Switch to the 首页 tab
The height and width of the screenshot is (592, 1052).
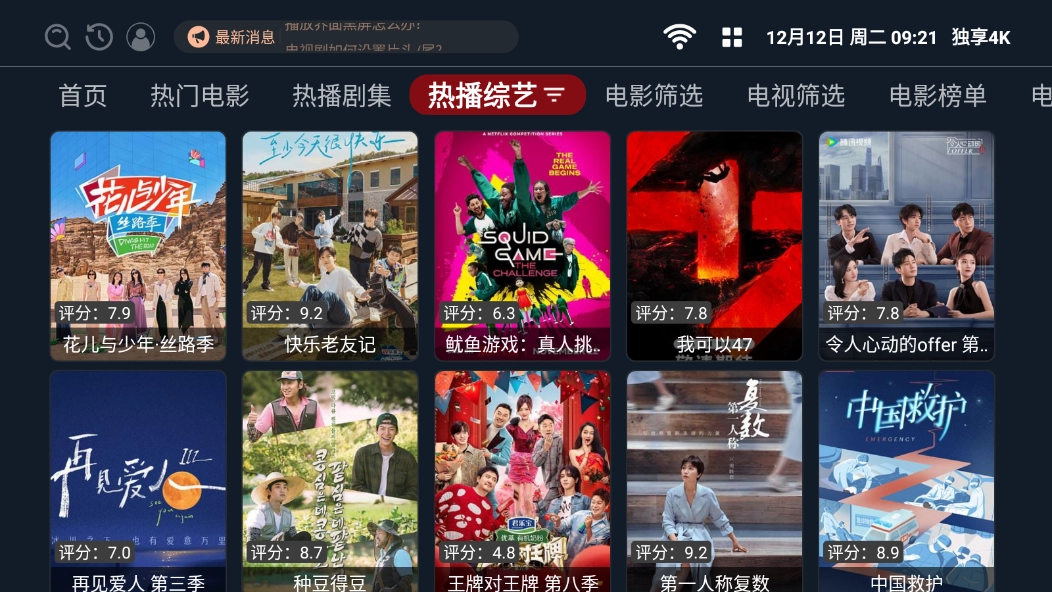click(x=83, y=95)
